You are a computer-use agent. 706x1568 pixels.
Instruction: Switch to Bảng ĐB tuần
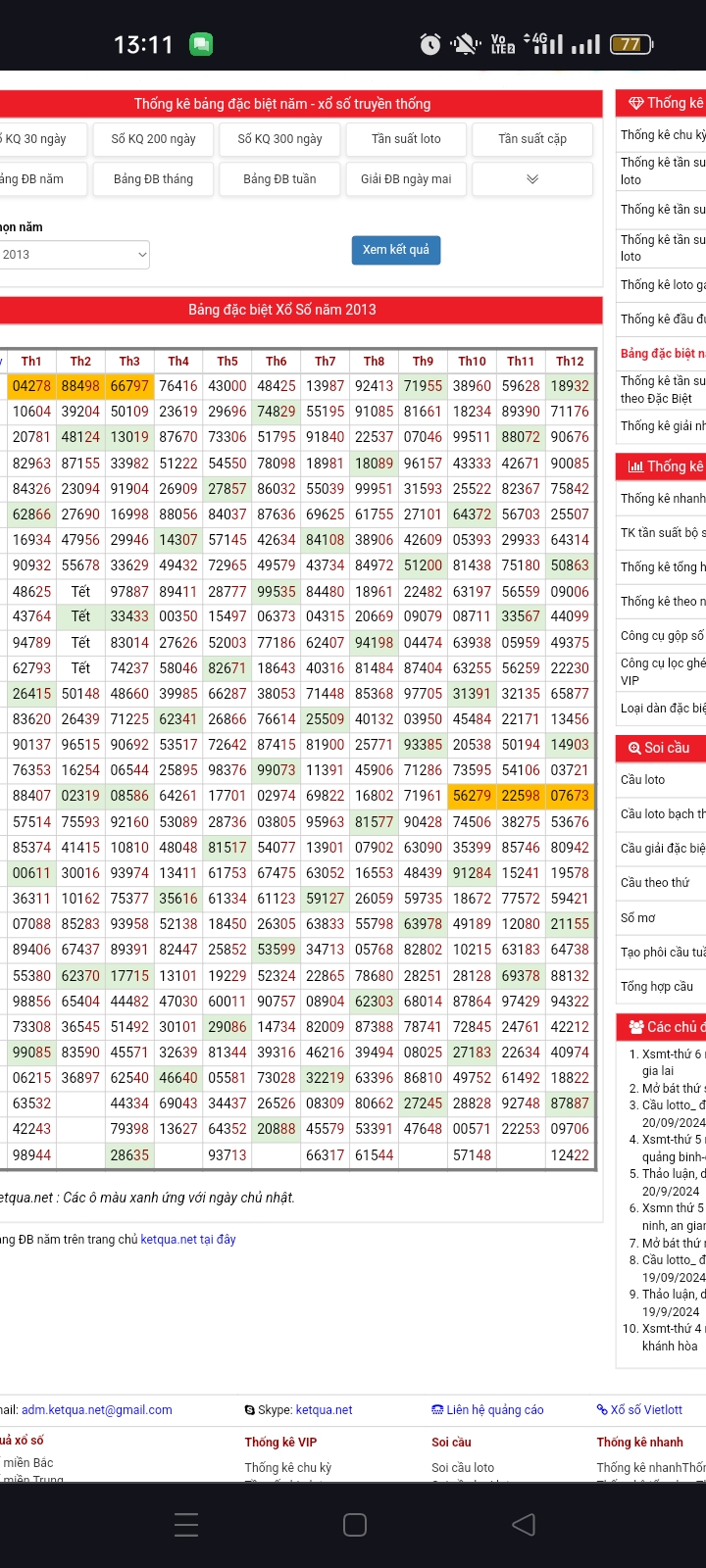click(x=279, y=179)
